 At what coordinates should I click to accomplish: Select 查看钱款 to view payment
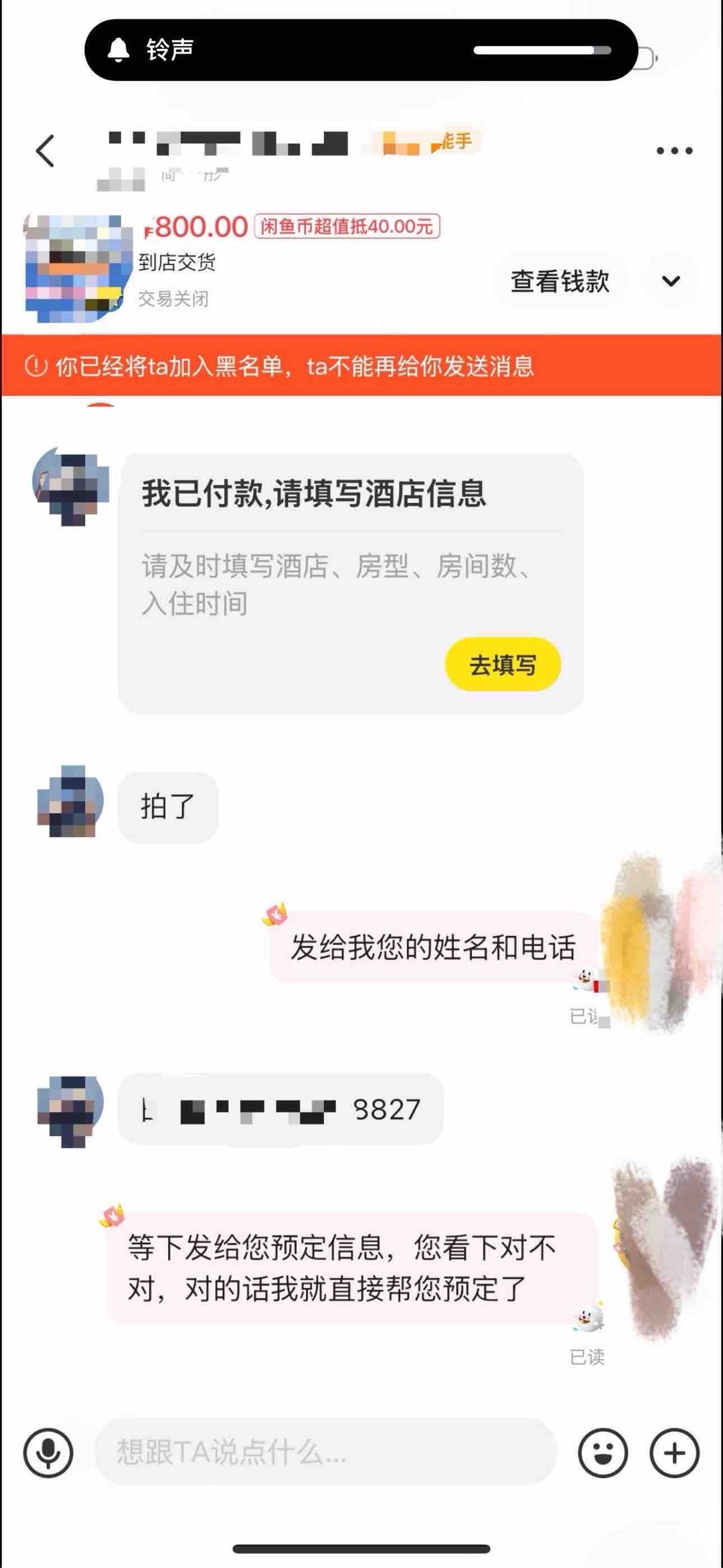tap(560, 281)
